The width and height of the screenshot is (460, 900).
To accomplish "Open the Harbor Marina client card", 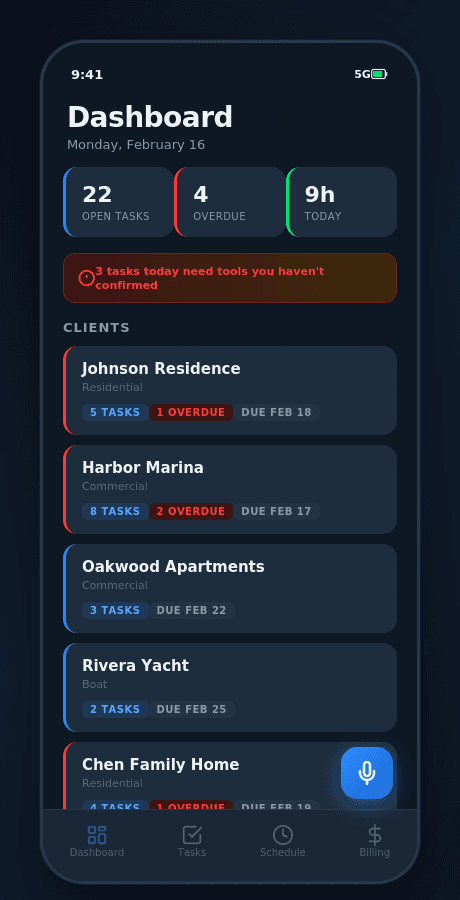I will [x=230, y=490].
